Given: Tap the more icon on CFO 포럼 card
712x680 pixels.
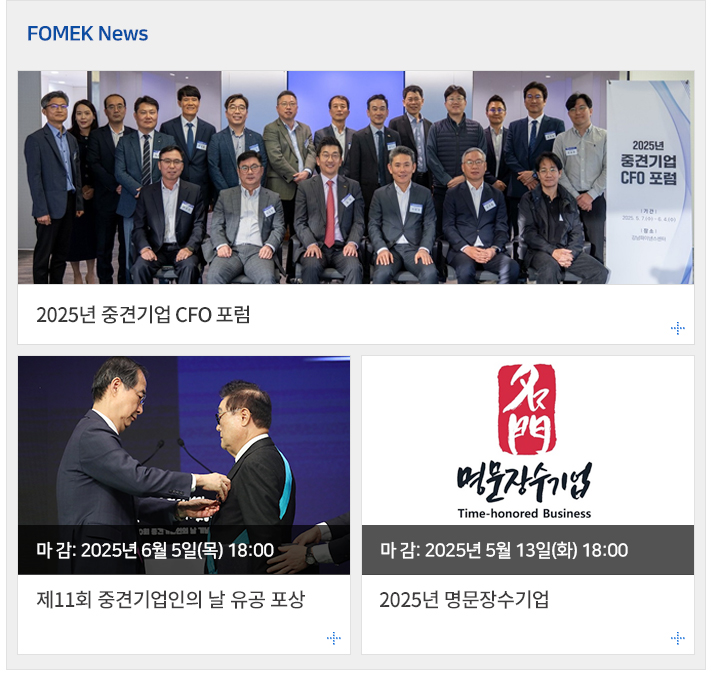Looking at the screenshot, I should coord(677,328).
